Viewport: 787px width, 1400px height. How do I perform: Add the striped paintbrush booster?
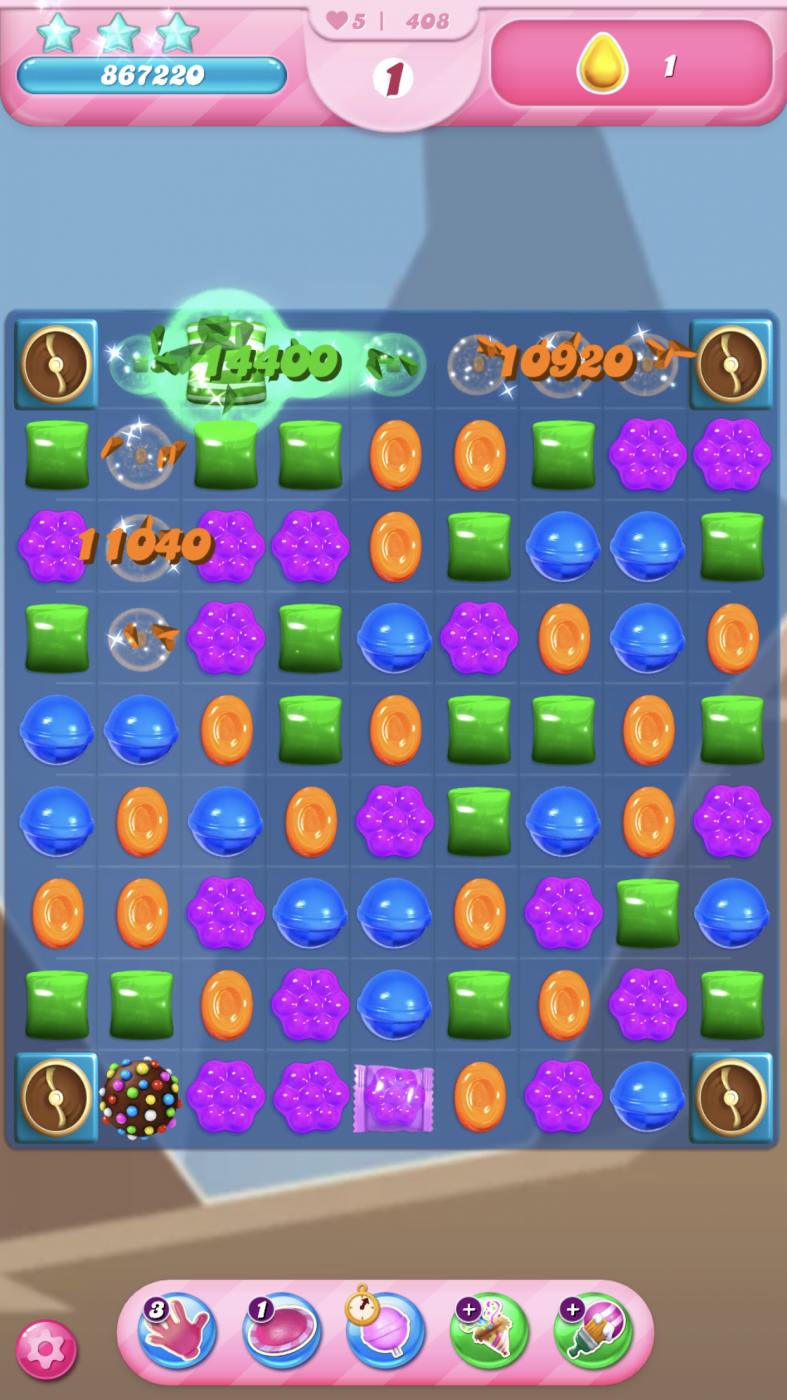tap(593, 1331)
